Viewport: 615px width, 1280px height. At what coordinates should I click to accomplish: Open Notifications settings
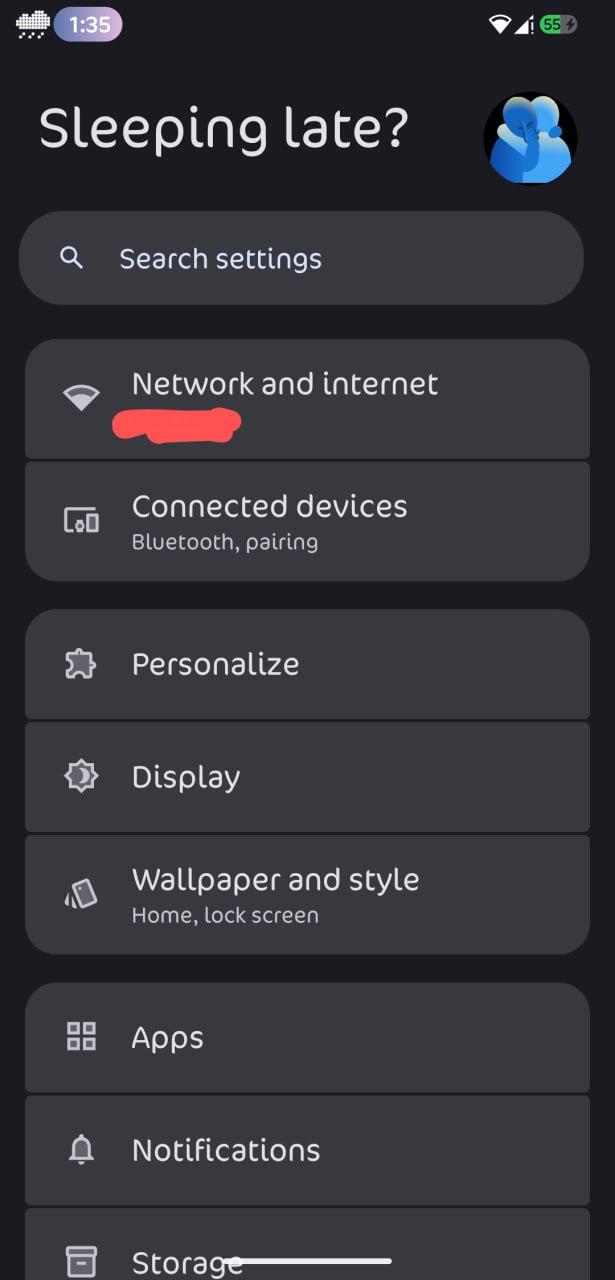307,1150
